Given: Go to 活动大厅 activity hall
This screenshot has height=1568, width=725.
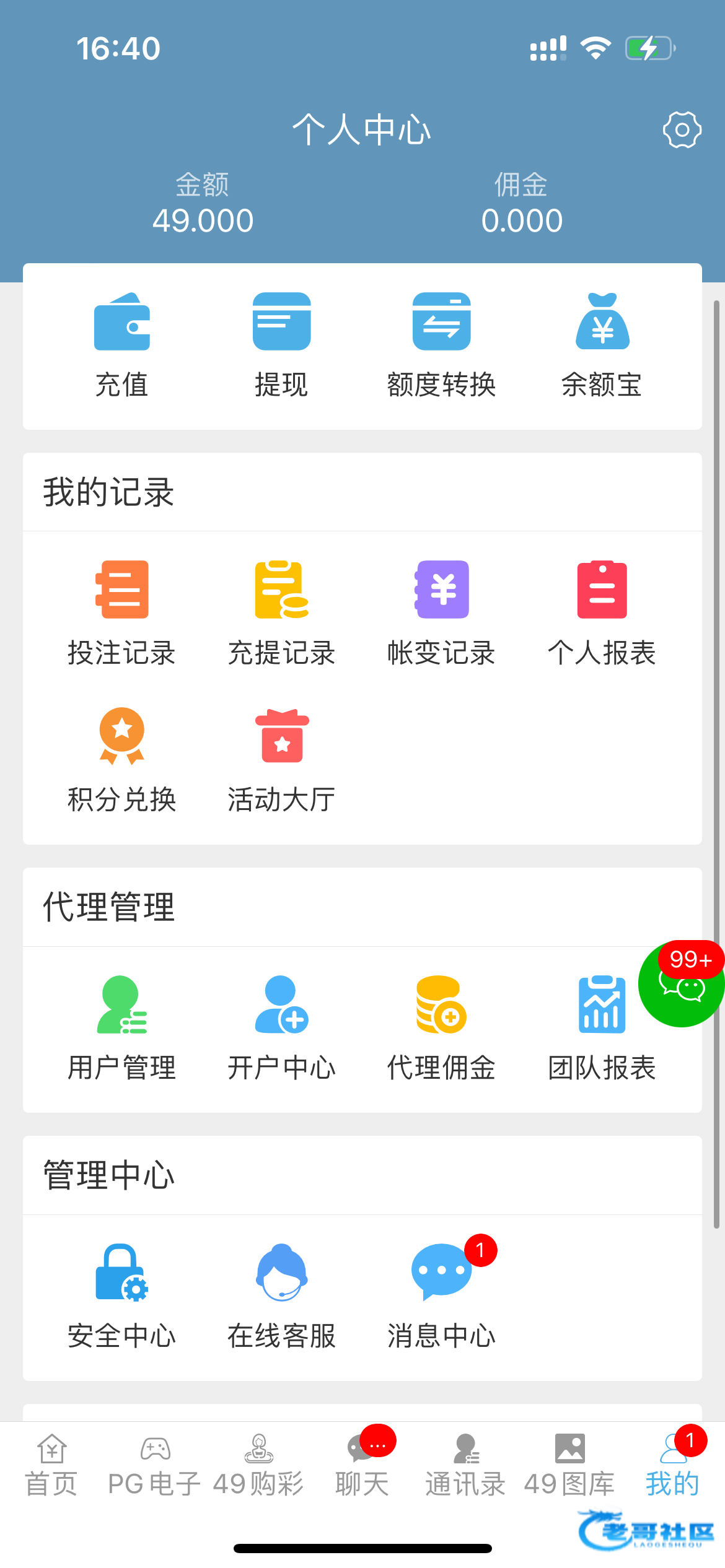Looking at the screenshot, I should [x=281, y=759].
